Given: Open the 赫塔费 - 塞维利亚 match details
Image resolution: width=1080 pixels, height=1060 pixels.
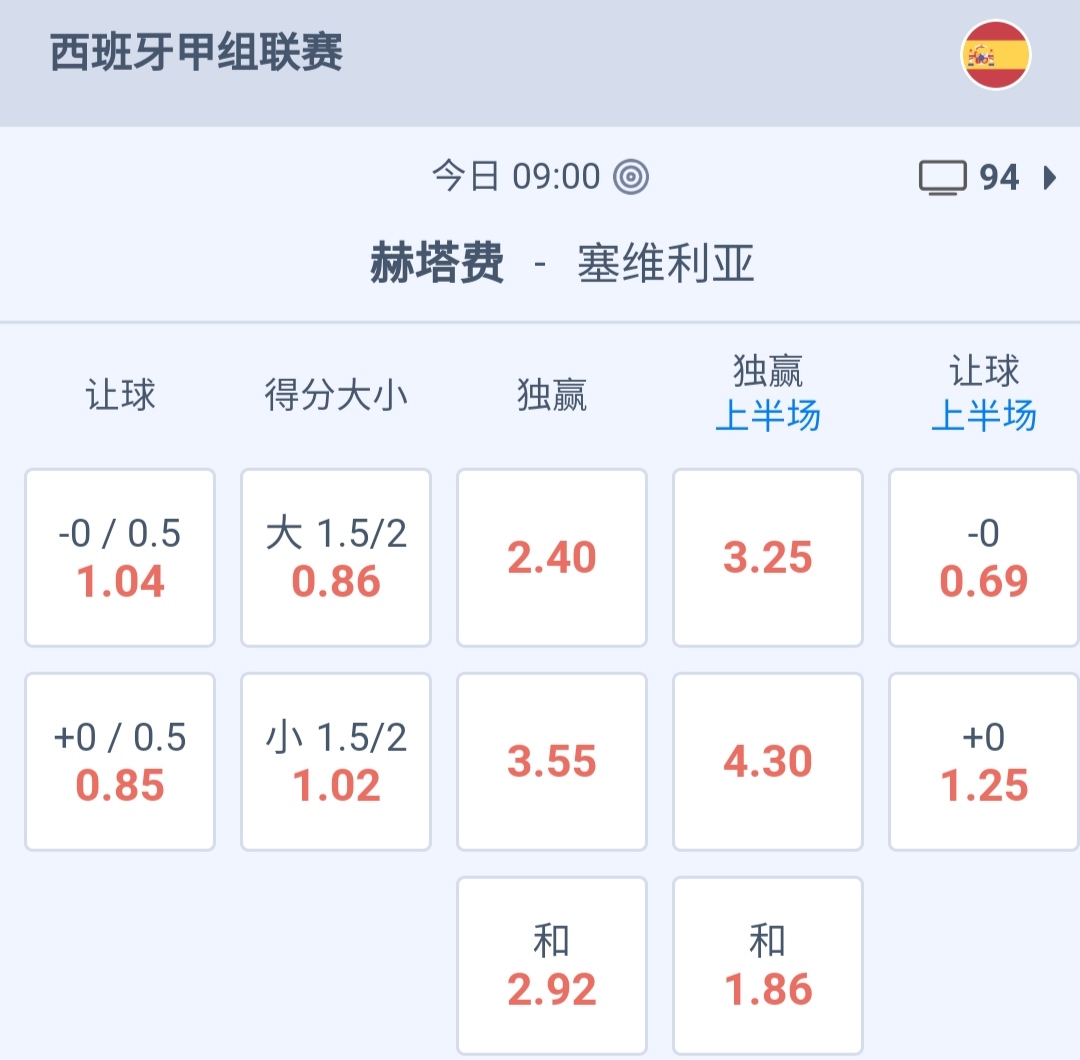Looking at the screenshot, I should tap(562, 265).
